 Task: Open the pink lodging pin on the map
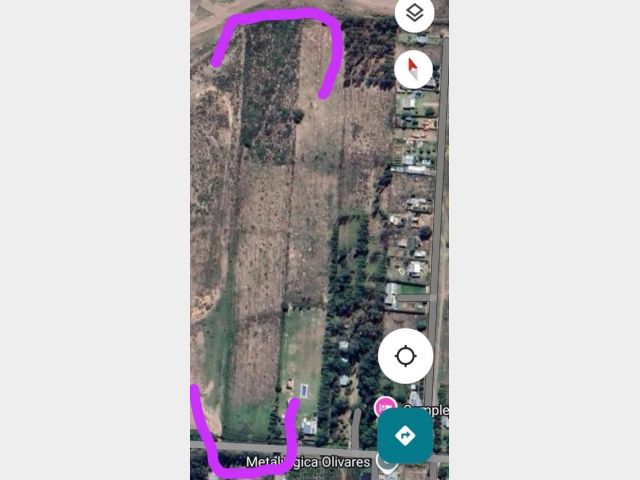pyautogui.click(x=384, y=407)
